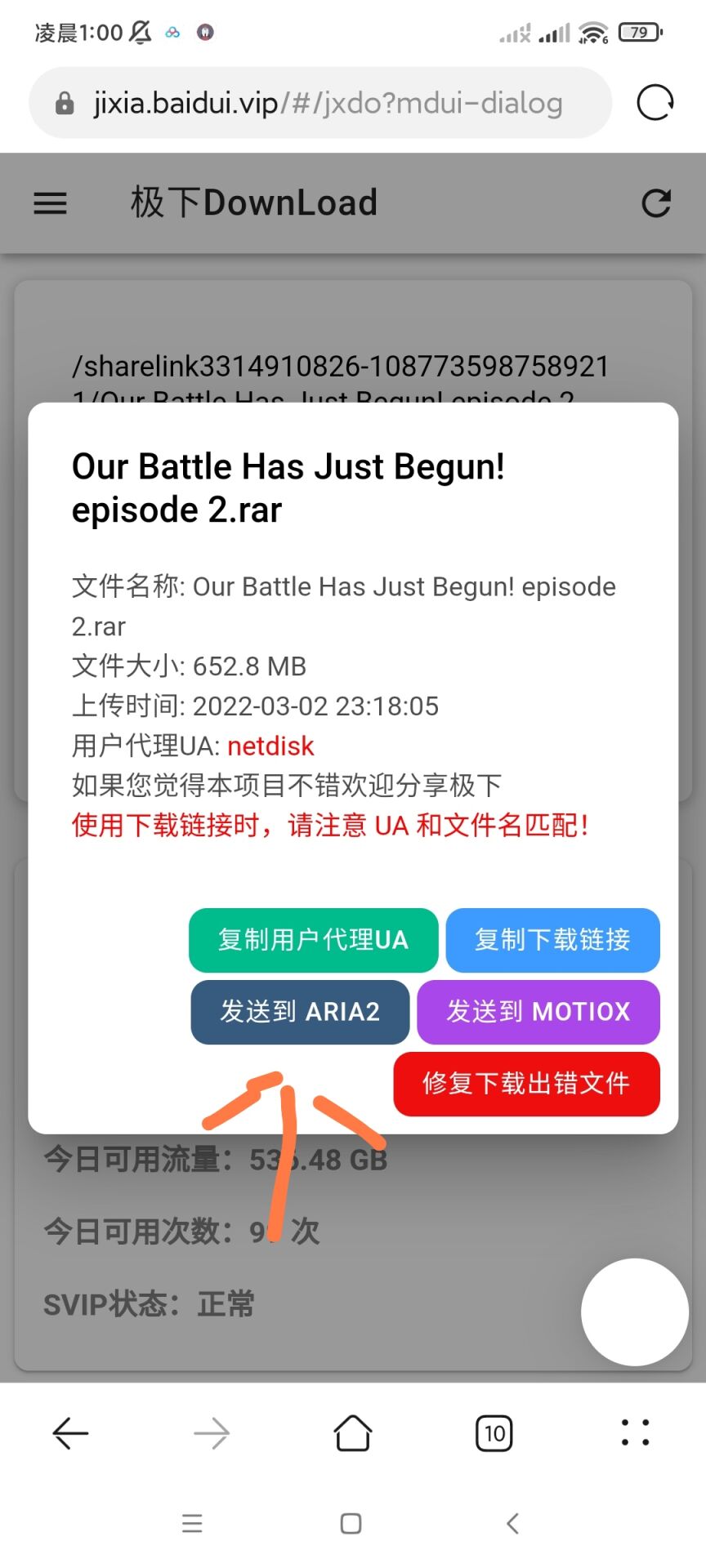Image resolution: width=706 pixels, height=1568 pixels.
Task: Open the browser home page
Action: coord(352,1433)
